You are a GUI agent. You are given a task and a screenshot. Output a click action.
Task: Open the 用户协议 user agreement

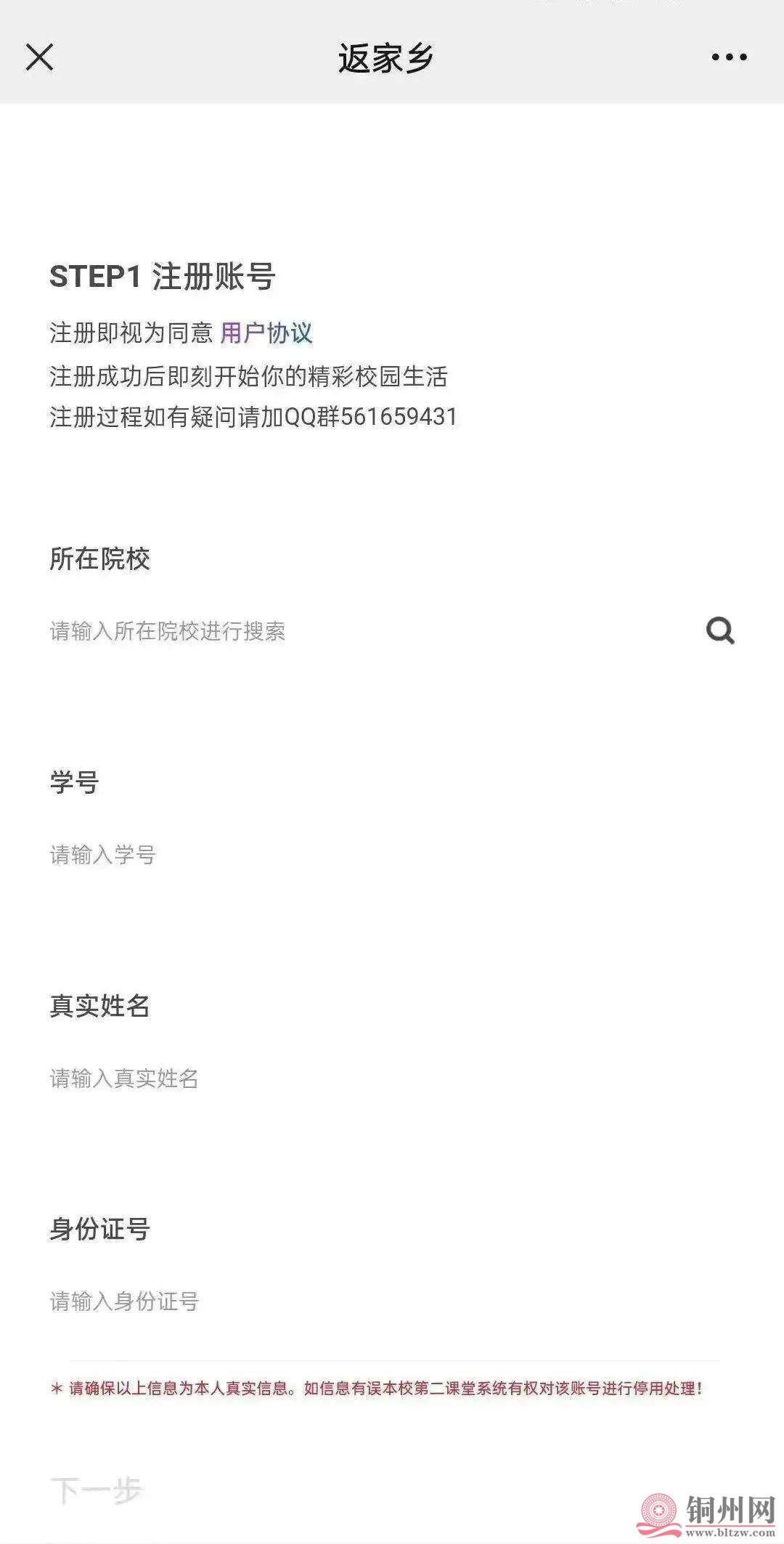pyautogui.click(x=268, y=333)
